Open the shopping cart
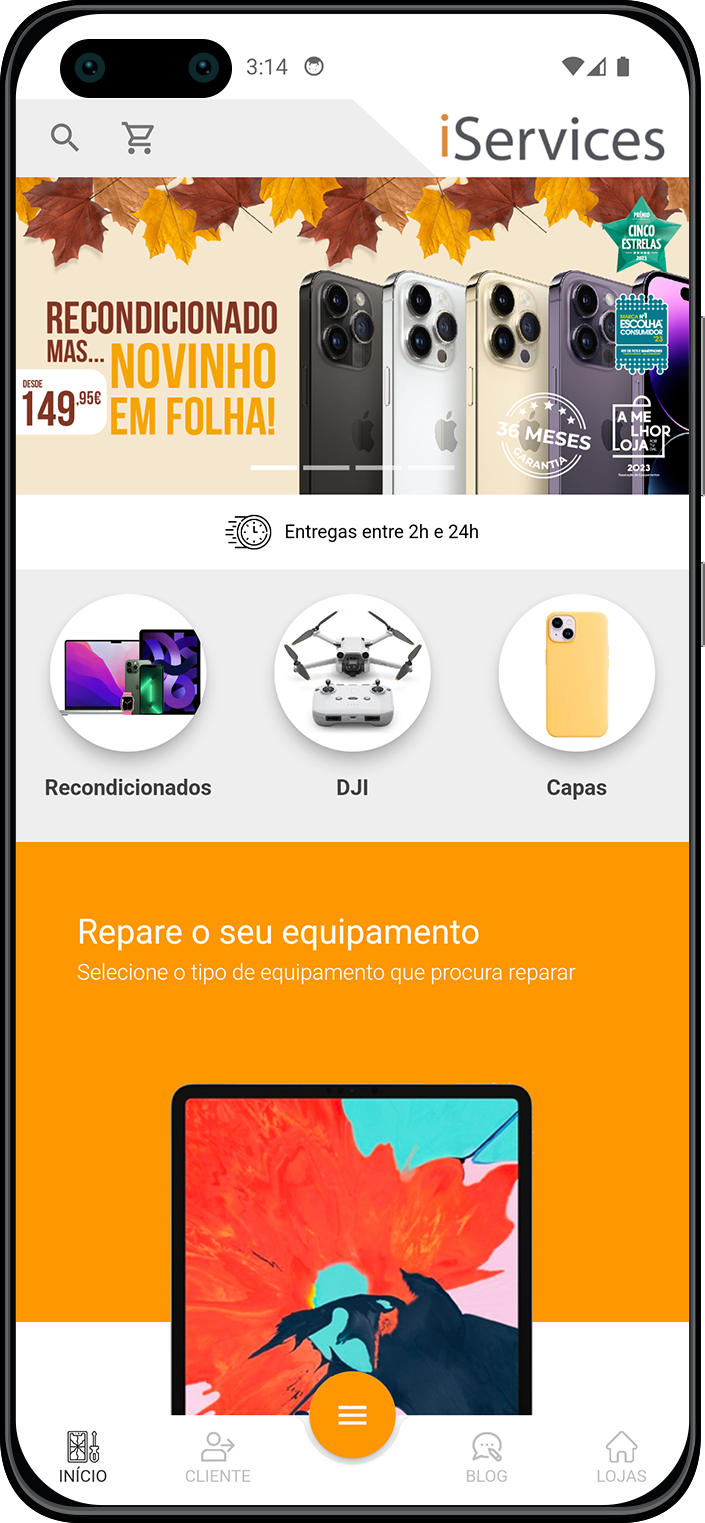The width and height of the screenshot is (705, 1523). pos(138,138)
